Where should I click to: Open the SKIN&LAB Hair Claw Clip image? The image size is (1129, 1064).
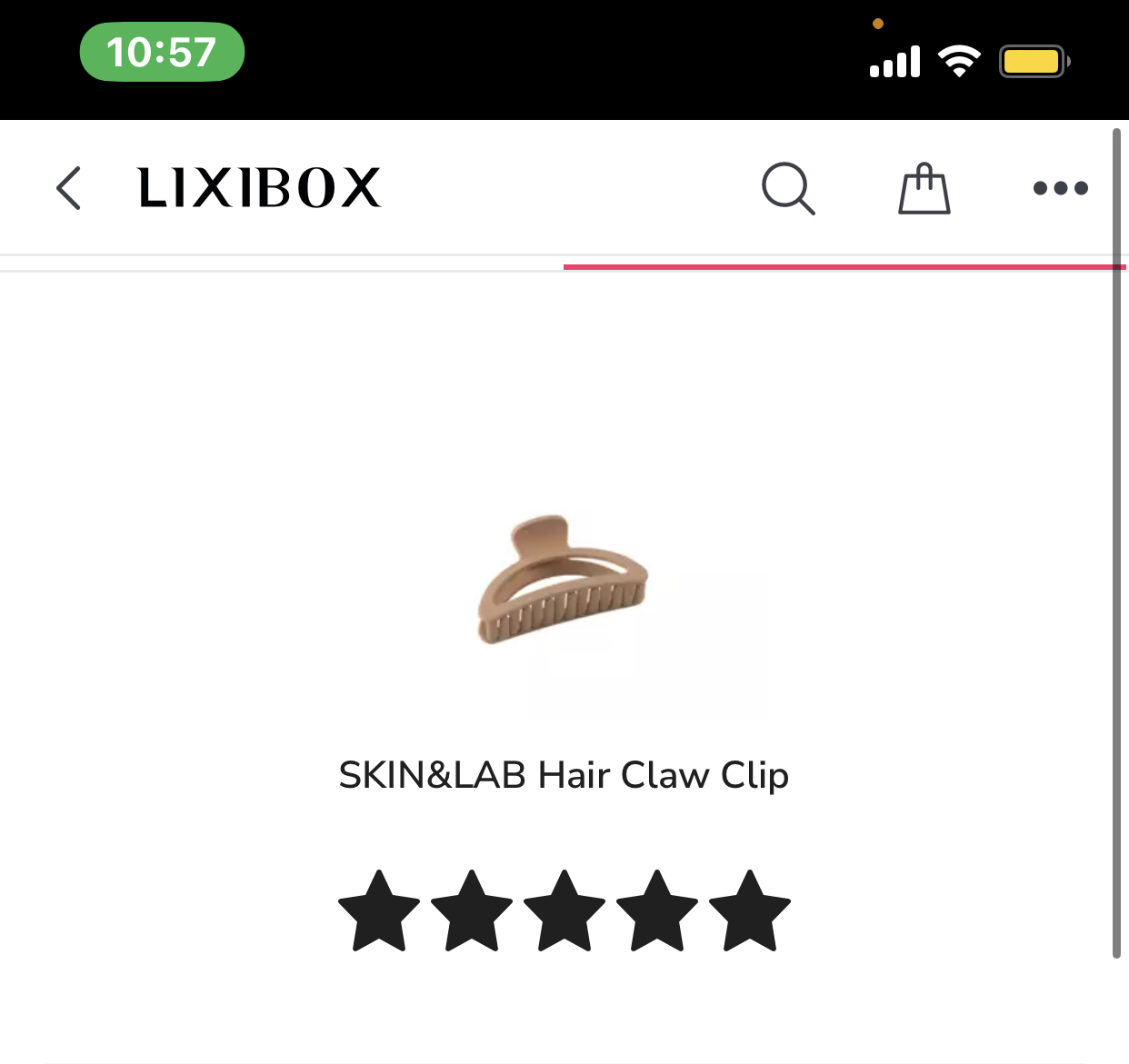tap(564, 582)
